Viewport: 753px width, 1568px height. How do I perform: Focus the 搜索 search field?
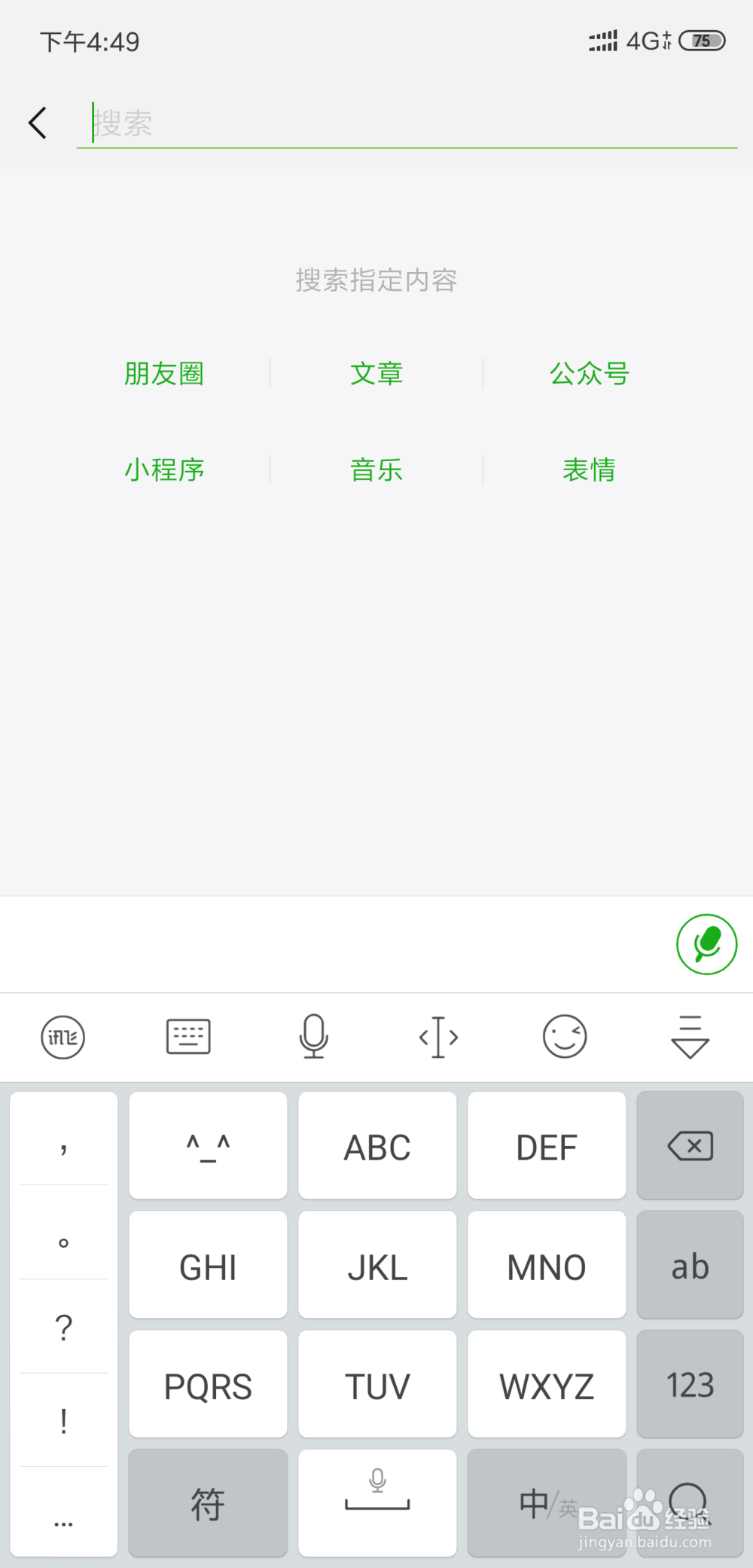[407, 123]
